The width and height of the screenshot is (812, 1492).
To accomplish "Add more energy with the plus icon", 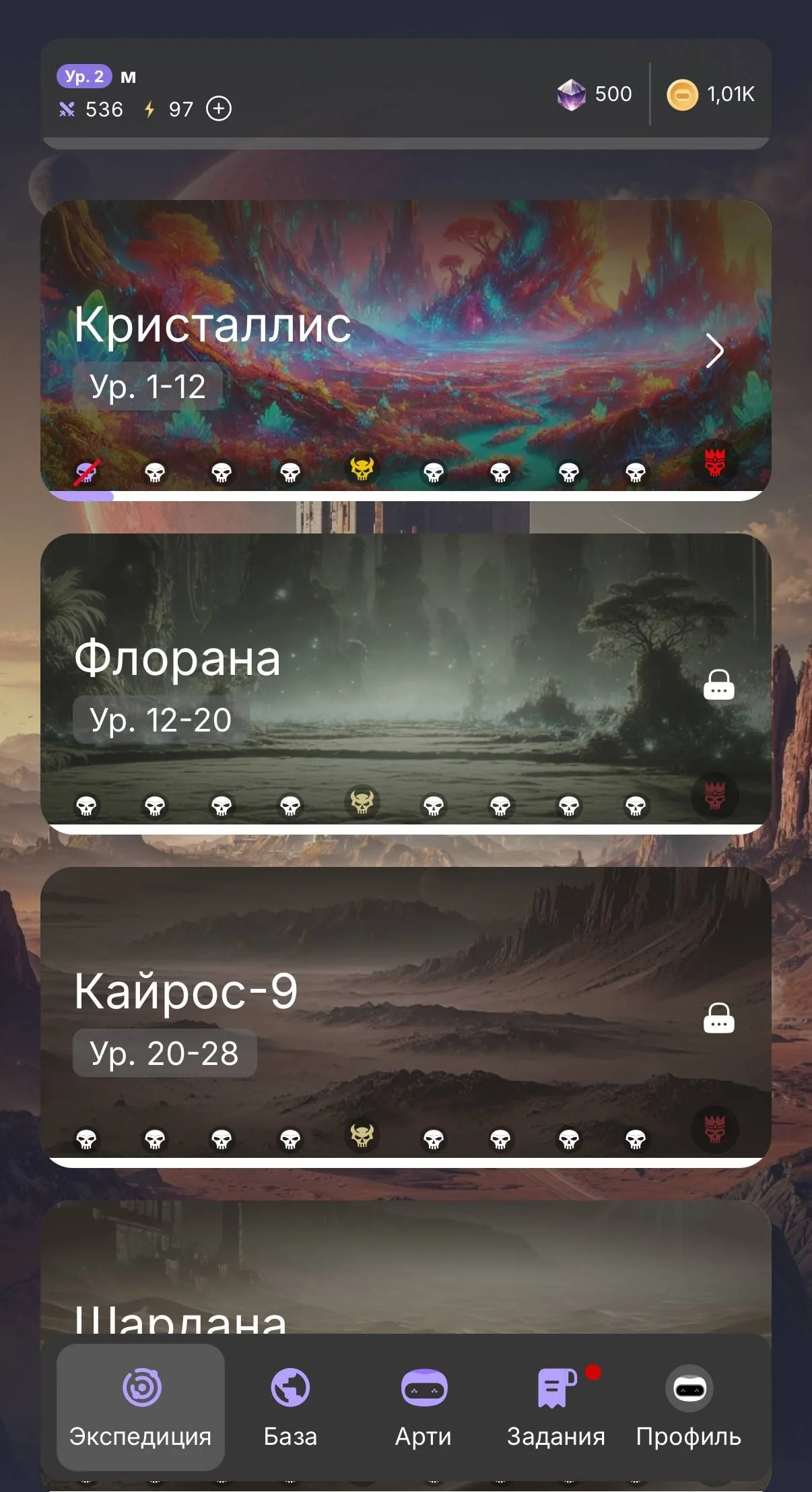I will click(x=218, y=109).
